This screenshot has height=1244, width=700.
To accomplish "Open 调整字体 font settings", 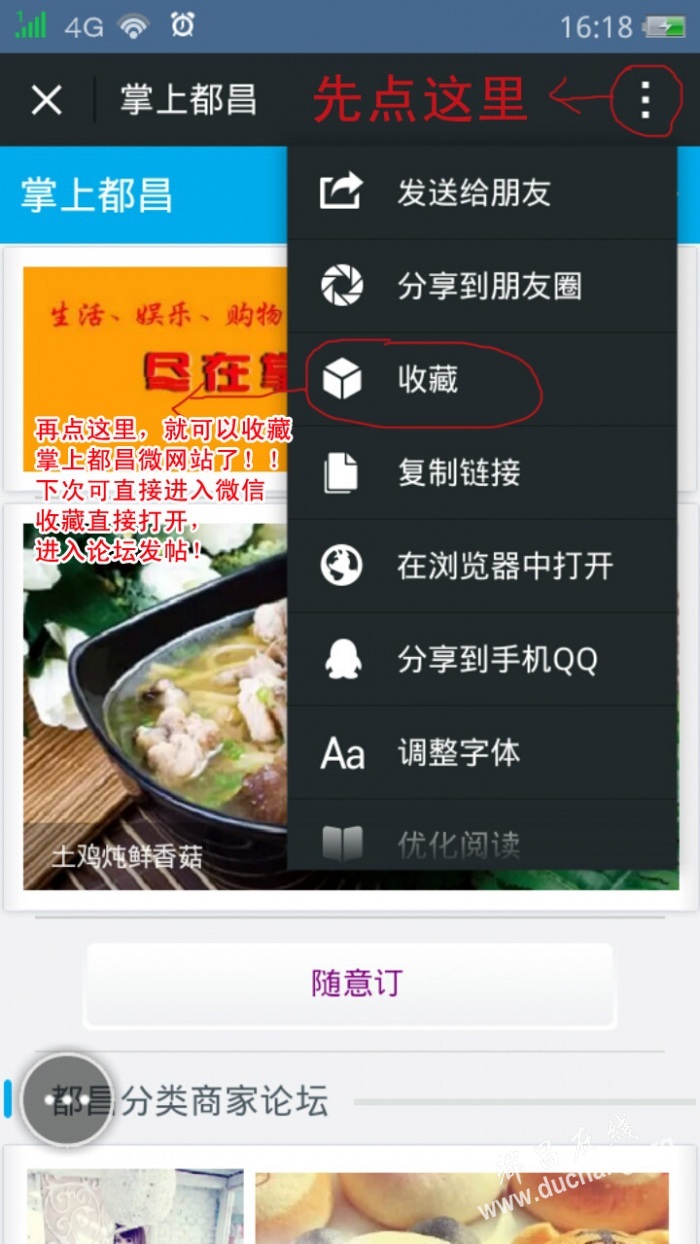I will coord(482,753).
